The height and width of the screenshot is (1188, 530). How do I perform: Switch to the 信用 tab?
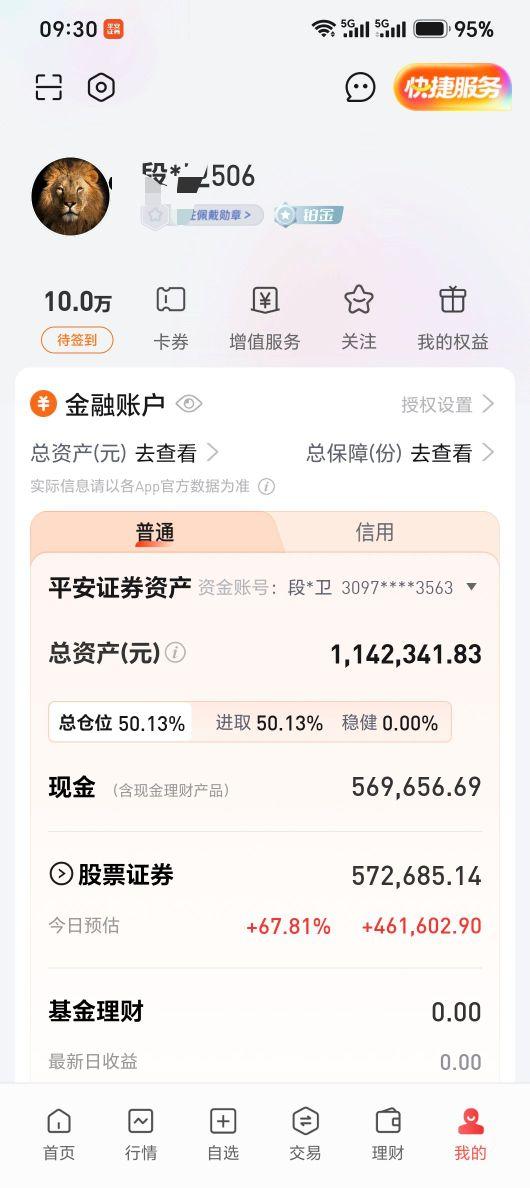coord(375,532)
